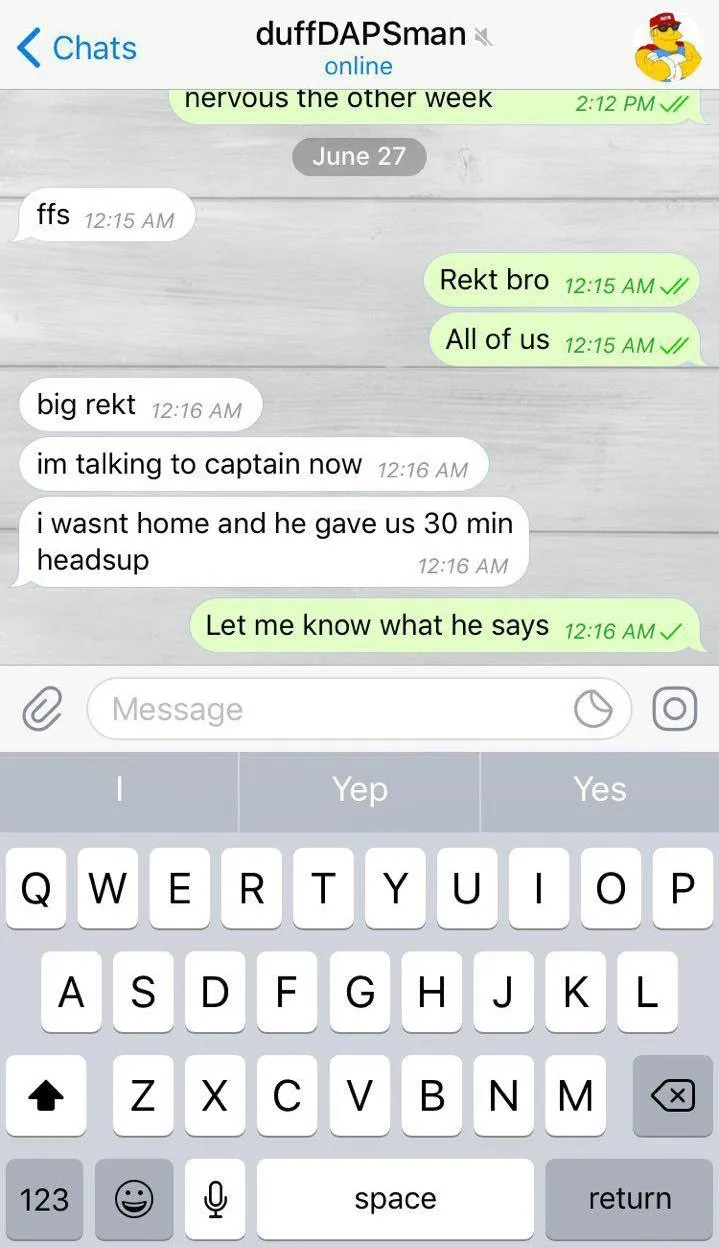Viewport: 719px width, 1247px height.
Task: Choose the 'Yes' keyboard suggestion
Action: coord(599,790)
